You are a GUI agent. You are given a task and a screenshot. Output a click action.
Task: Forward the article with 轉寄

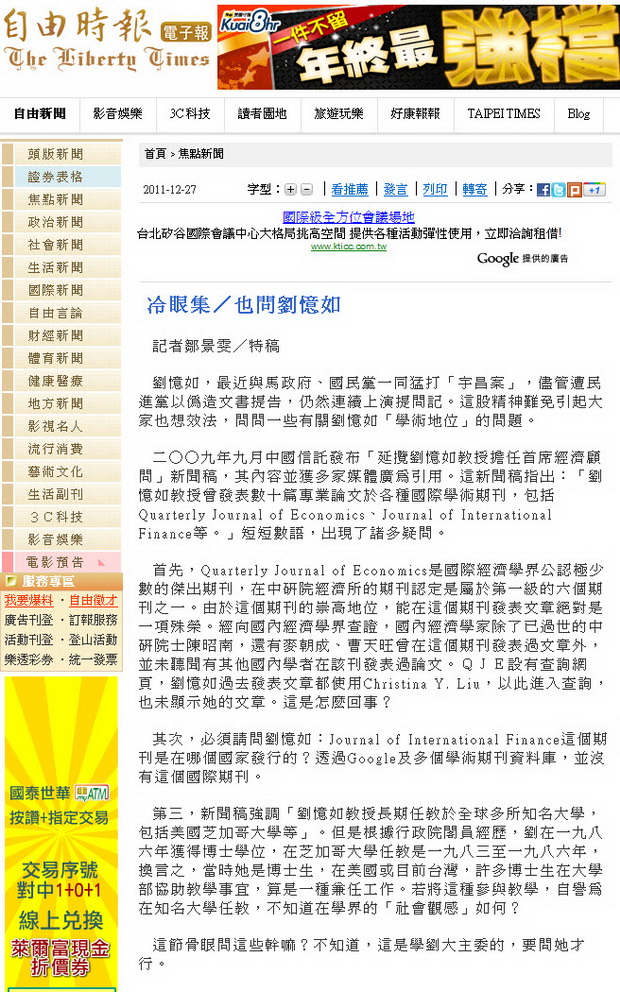[x=474, y=189]
